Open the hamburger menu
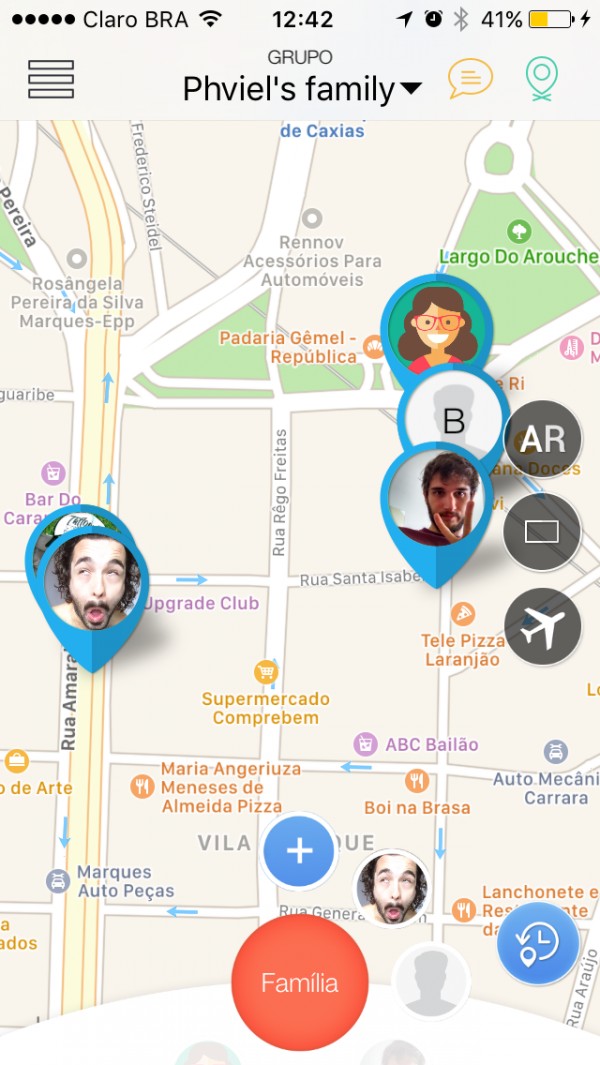600x1065 pixels. (51, 79)
